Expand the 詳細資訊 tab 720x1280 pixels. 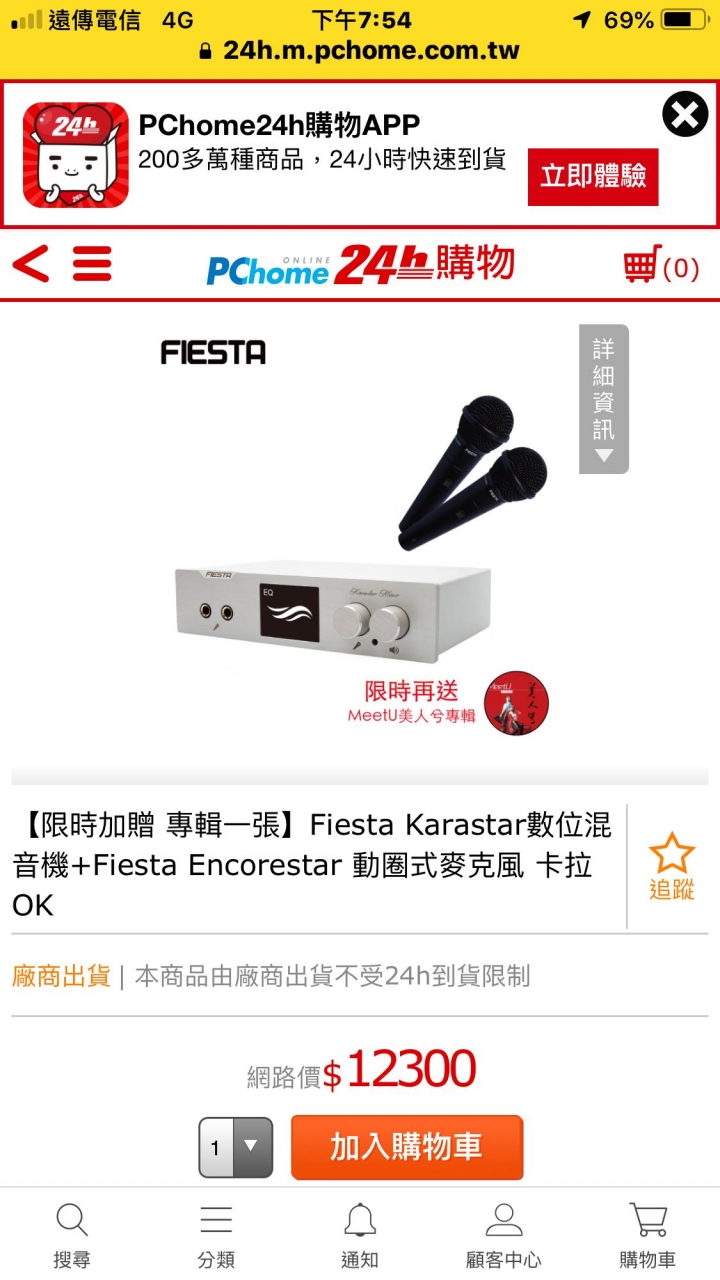604,398
